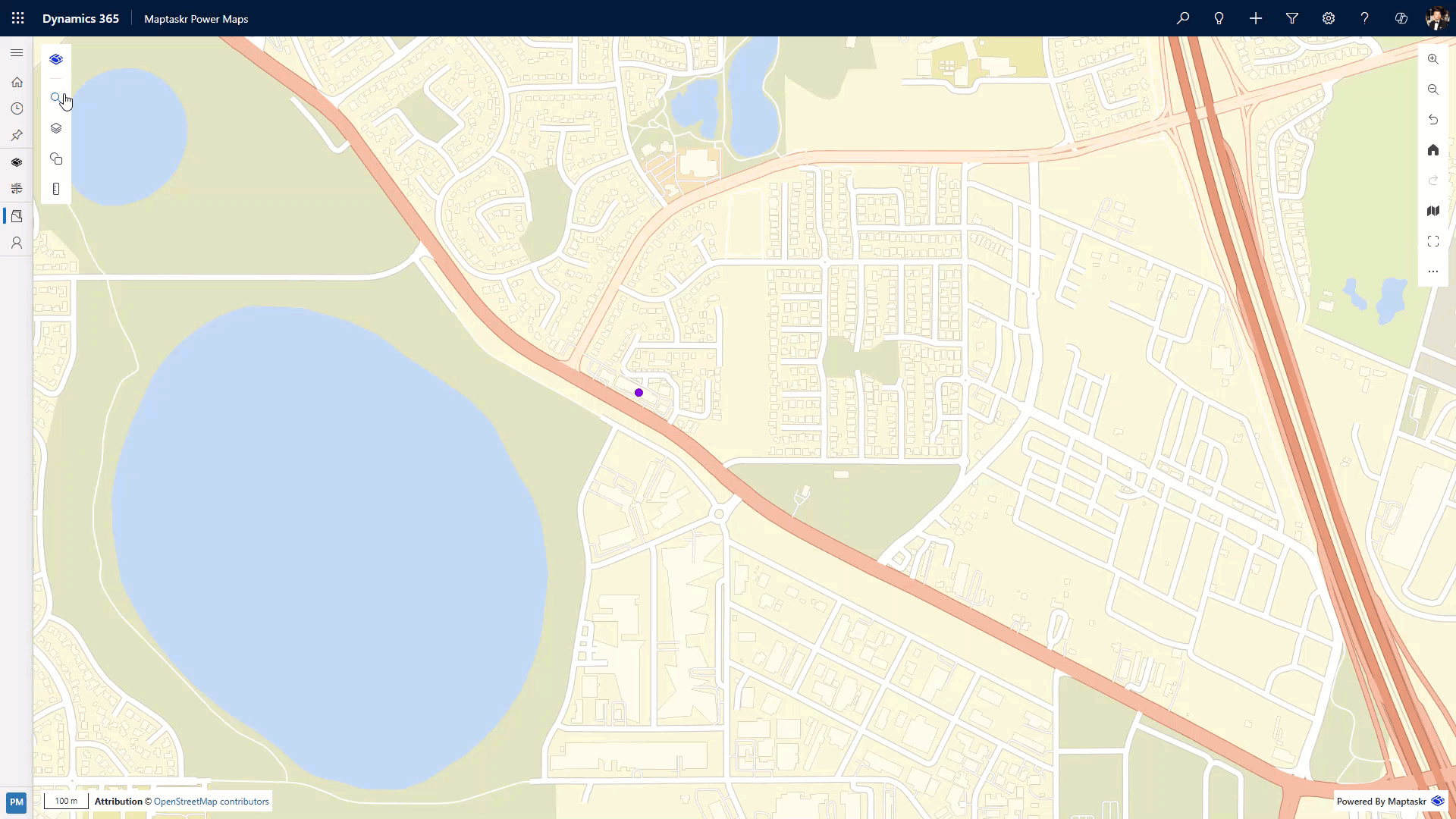This screenshot has height=819, width=1456.
Task: Open the assistant lightbulb icon
Action: tap(1219, 18)
